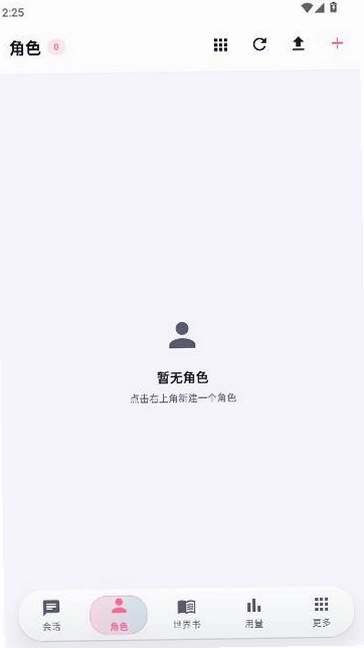The image size is (364, 648).
Task: Switch to grid view with the grid icon
Action: click(x=221, y=45)
